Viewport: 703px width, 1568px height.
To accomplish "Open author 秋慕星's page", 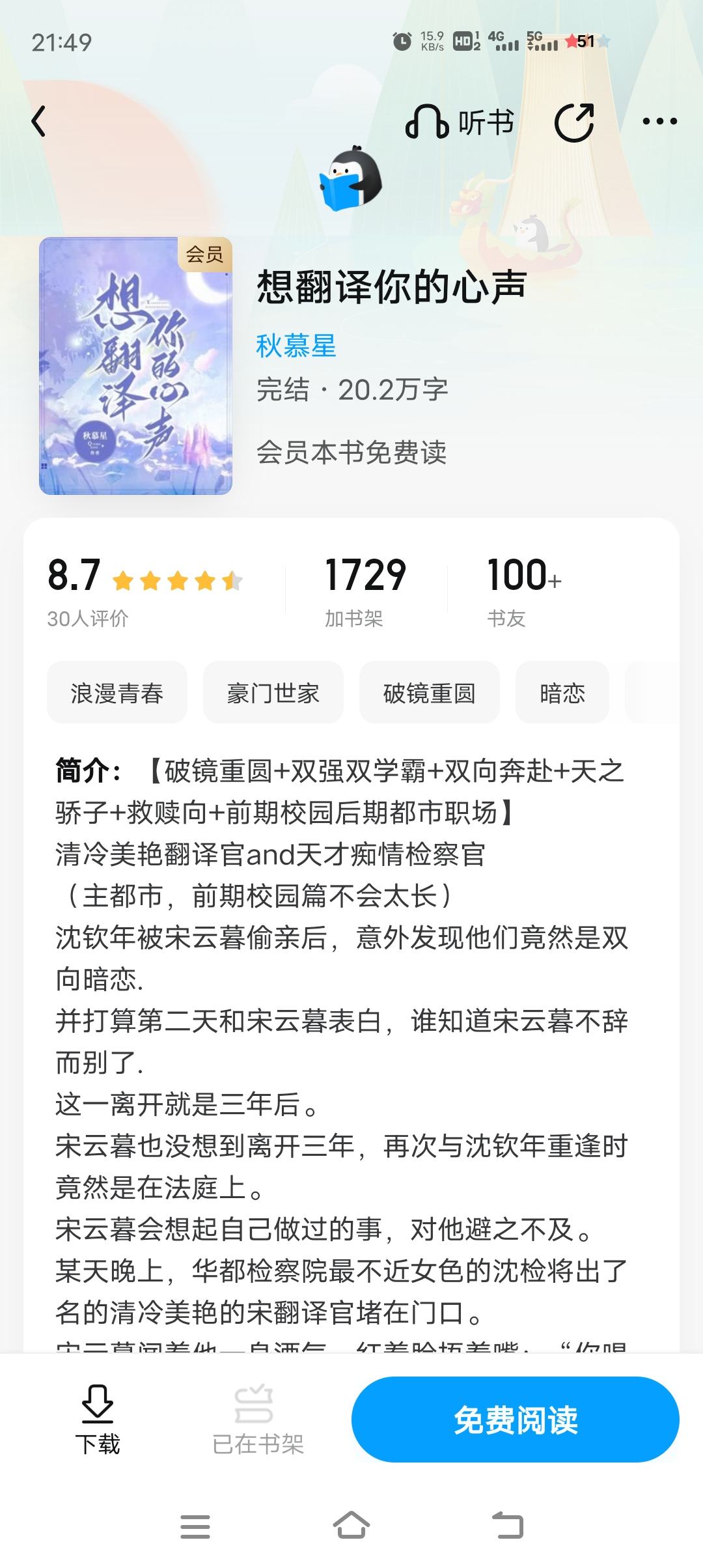I will click(296, 346).
